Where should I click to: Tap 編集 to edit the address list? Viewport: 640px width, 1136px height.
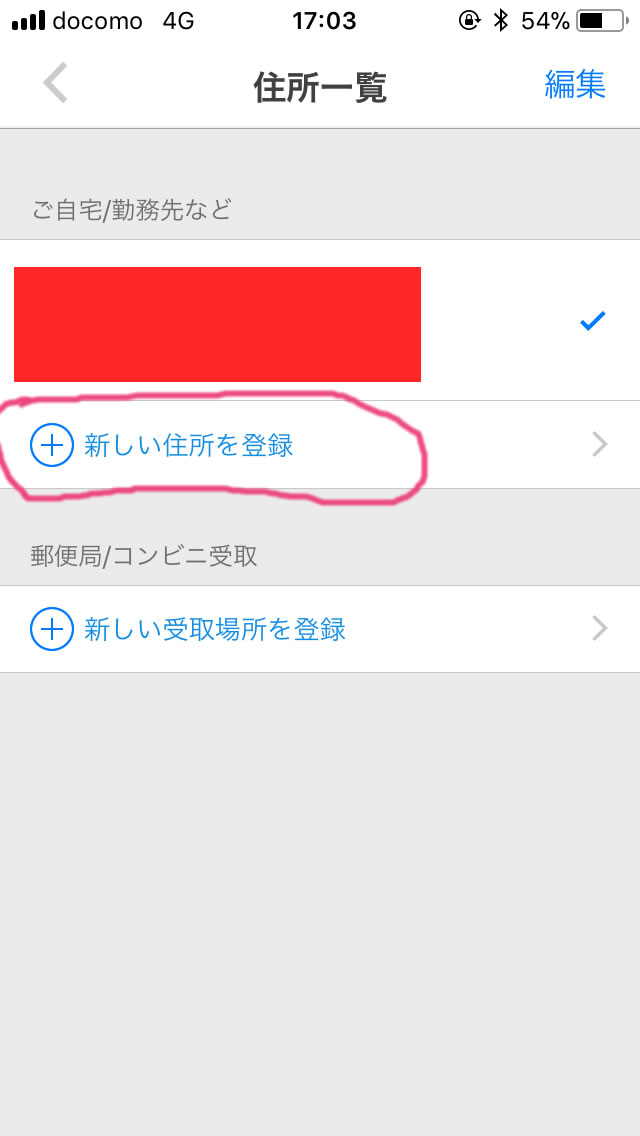tap(575, 85)
